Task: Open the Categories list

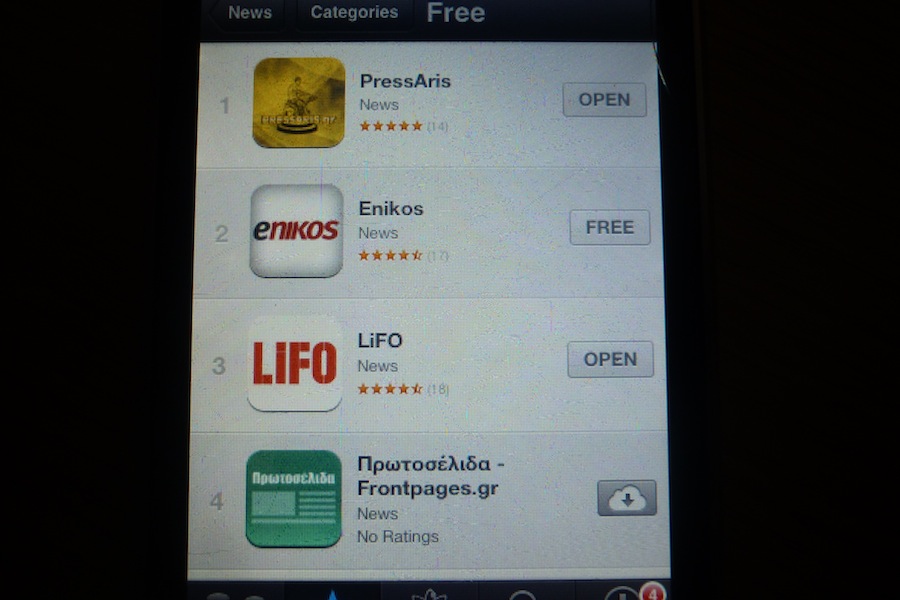Action: coord(354,13)
